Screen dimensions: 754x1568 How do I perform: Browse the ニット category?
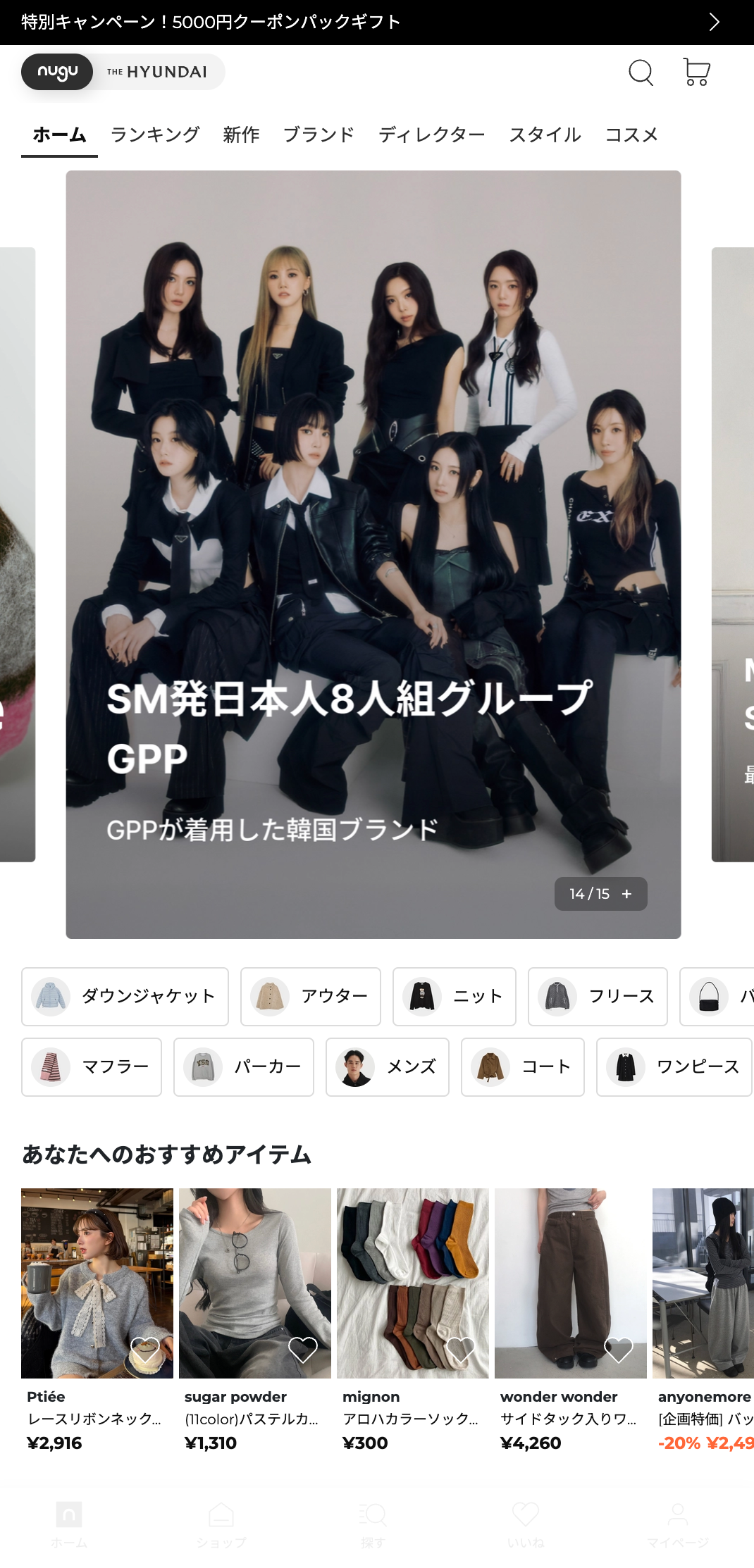click(x=454, y=996)
